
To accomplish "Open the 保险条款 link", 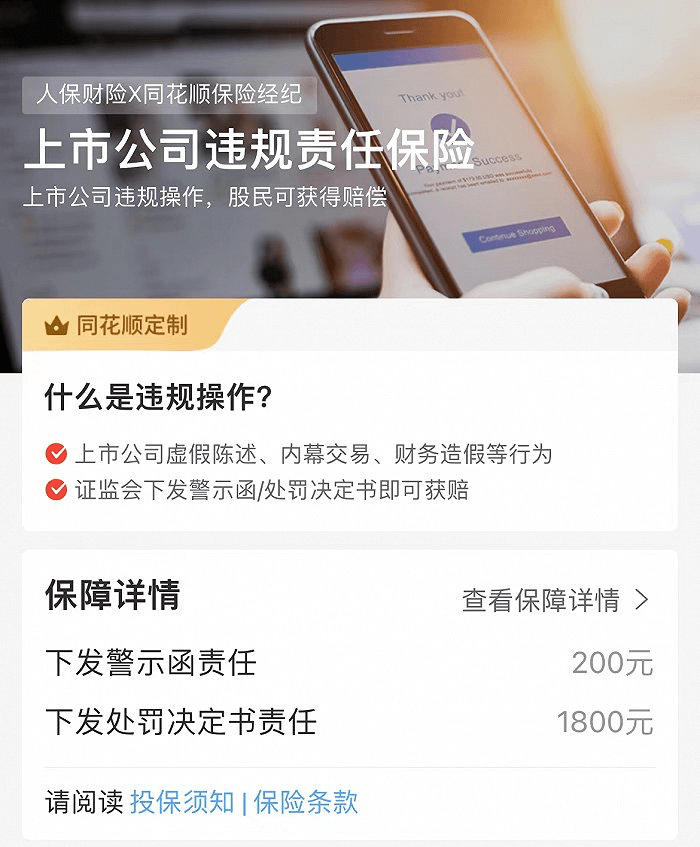I will click(x=306, y=801).
